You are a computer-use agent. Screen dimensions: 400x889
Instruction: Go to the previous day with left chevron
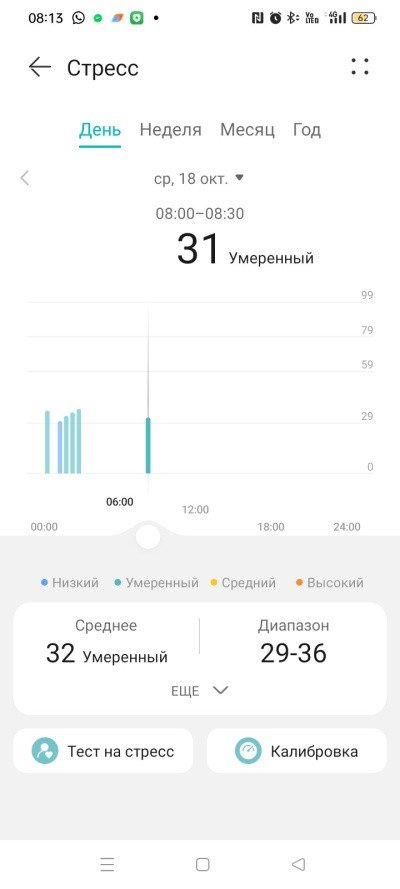point(24,178)
